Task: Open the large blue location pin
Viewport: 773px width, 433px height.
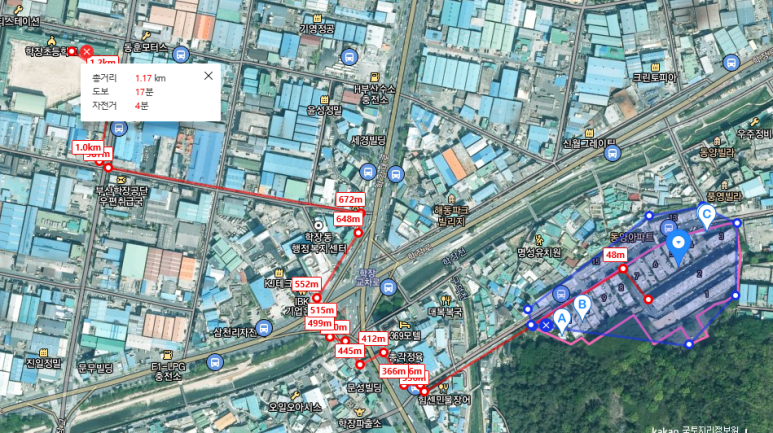Action: (679, 244)
